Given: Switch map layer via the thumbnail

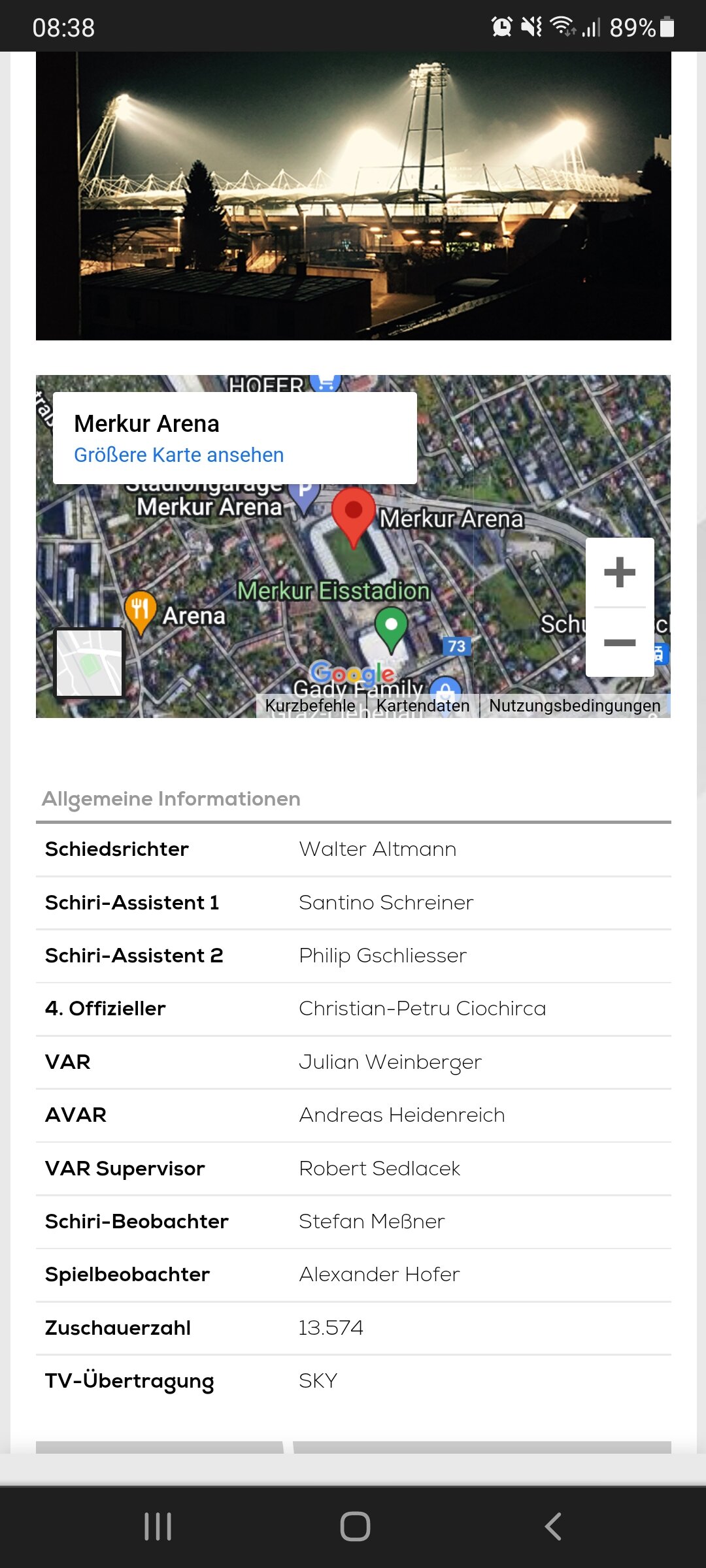Looking at the screenshot, I should 89,662.
